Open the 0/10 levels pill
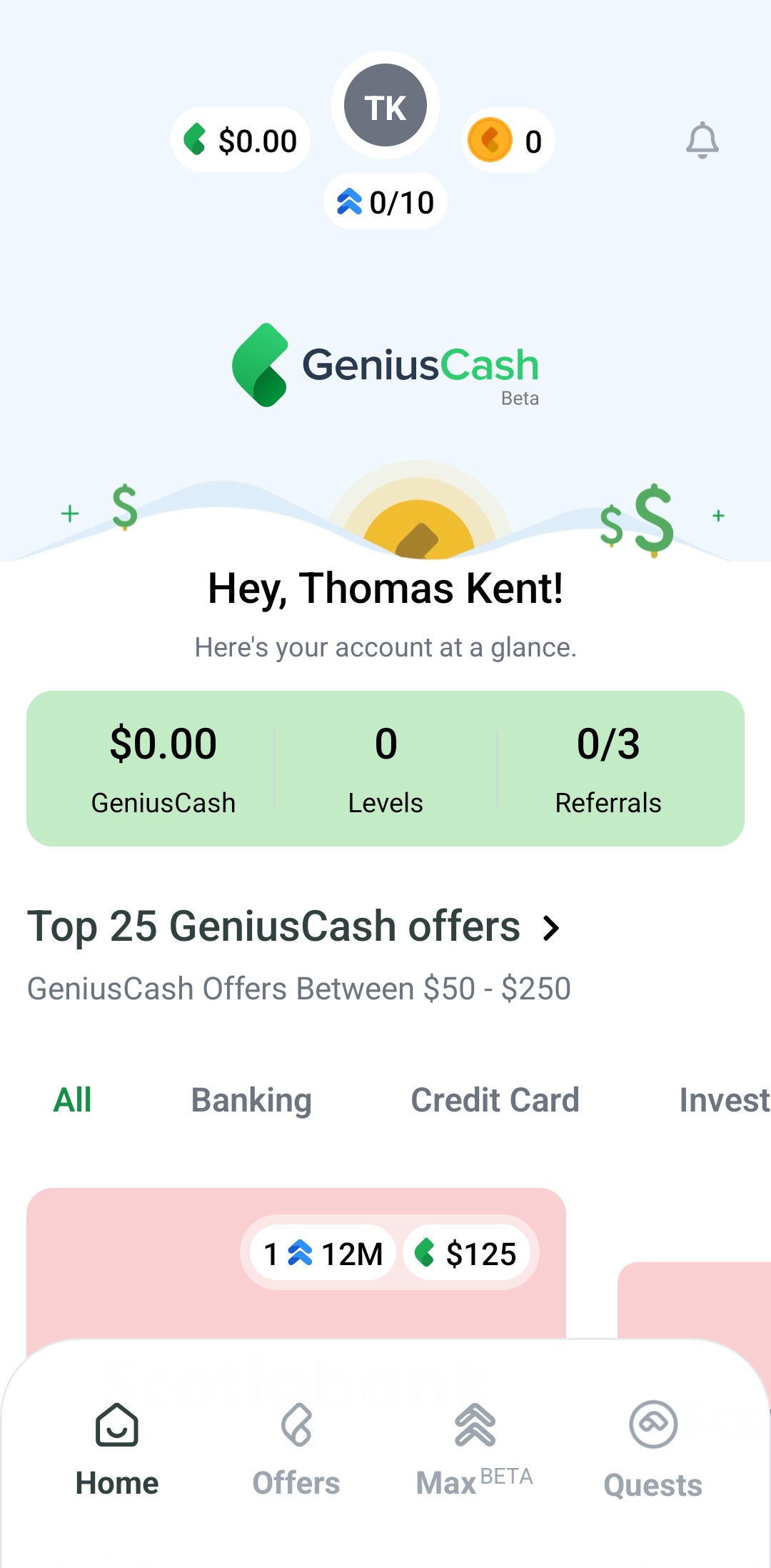This screenshot has height=1568, width=771. (385, 201)
